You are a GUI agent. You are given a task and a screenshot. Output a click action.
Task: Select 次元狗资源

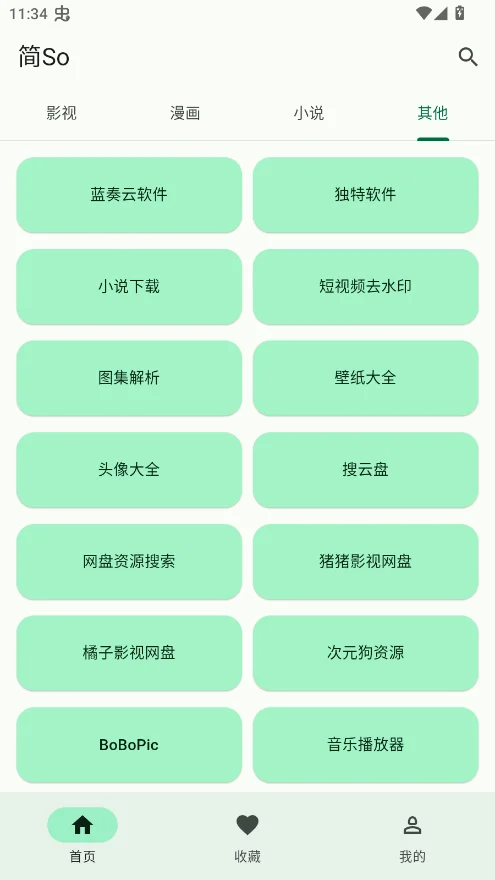[x=365, y=653]
